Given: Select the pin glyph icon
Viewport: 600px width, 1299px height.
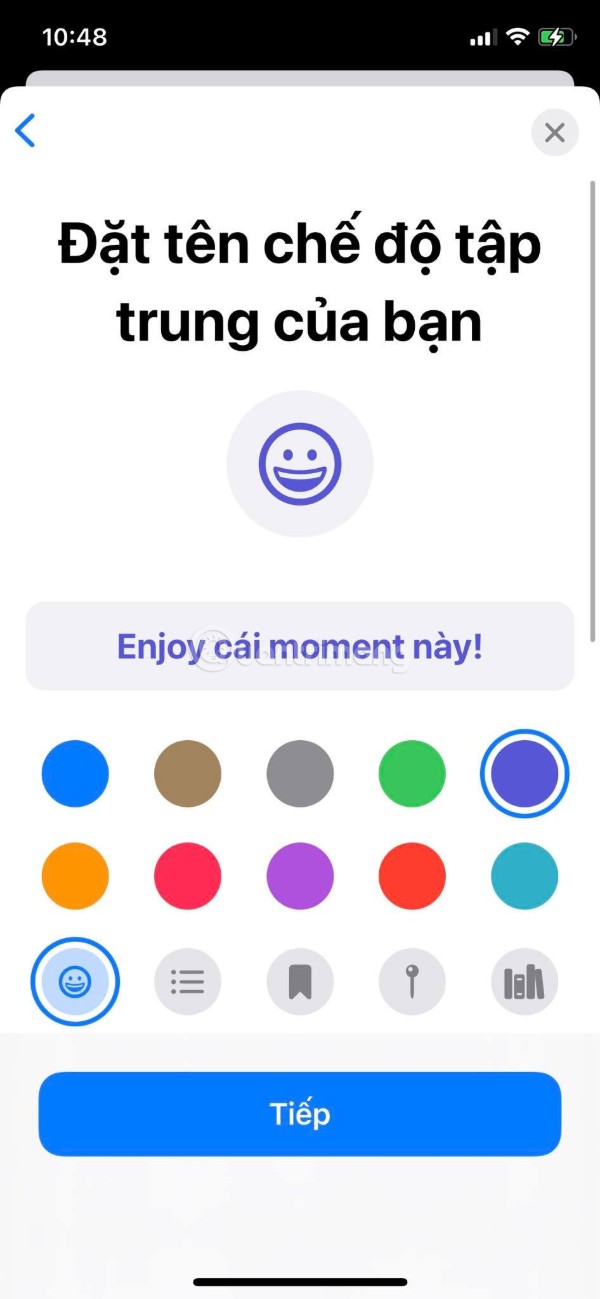Looking at the screenshot, I should (412, 982).
